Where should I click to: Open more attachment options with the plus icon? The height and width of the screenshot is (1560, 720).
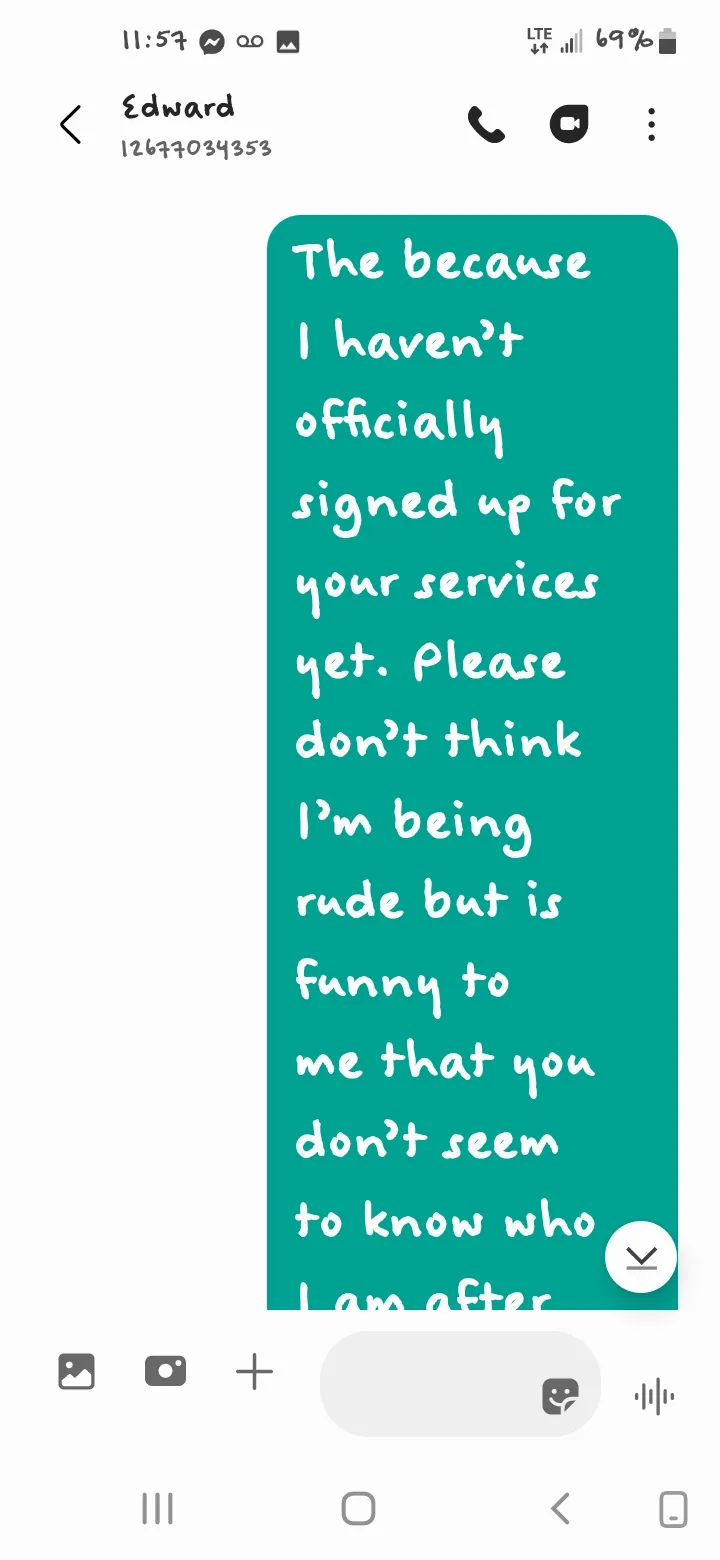254,1371
